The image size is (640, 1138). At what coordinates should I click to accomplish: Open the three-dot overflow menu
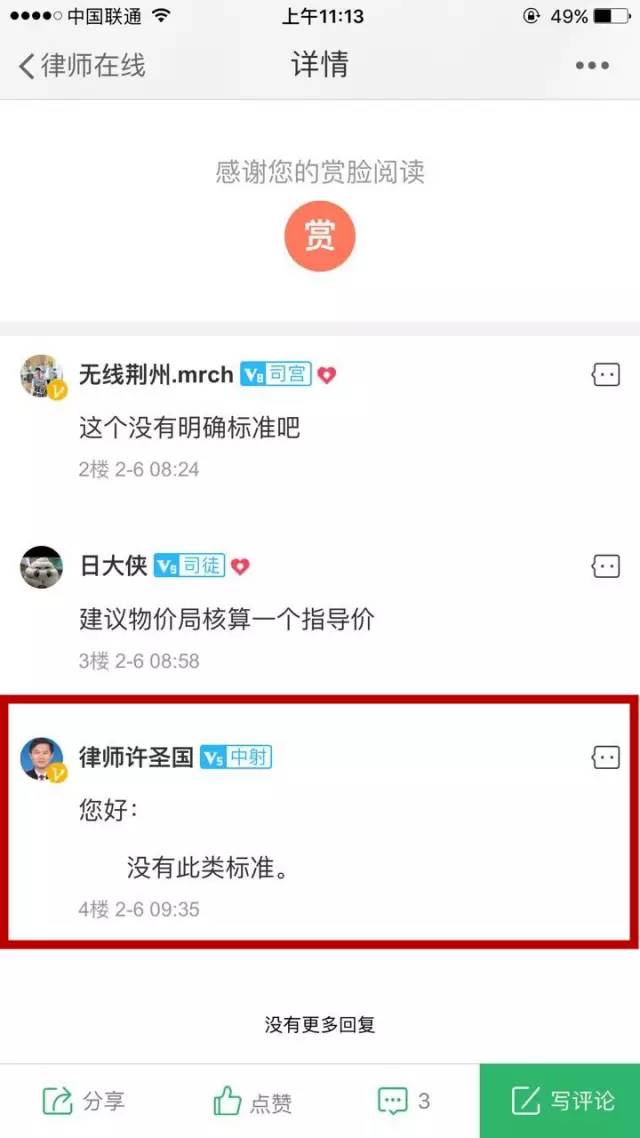click(592, 66)
